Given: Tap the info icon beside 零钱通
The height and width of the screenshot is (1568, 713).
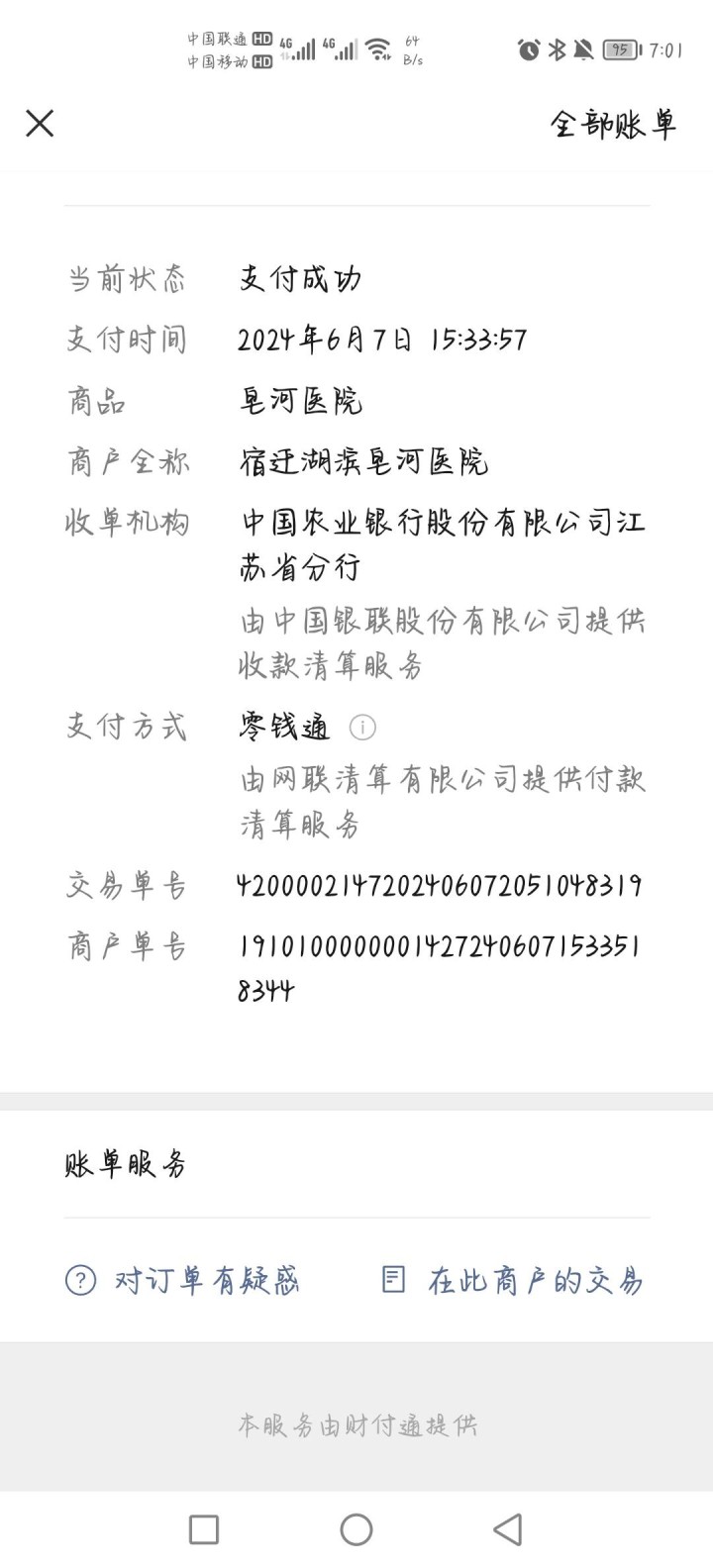Looking at the screenshot, I should (362, 728).
